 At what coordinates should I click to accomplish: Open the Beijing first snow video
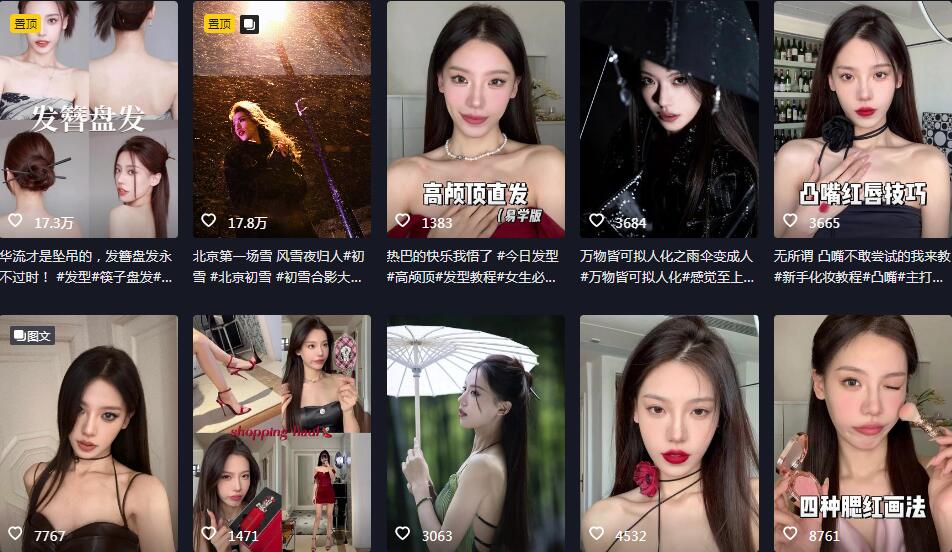pos(281,118)
